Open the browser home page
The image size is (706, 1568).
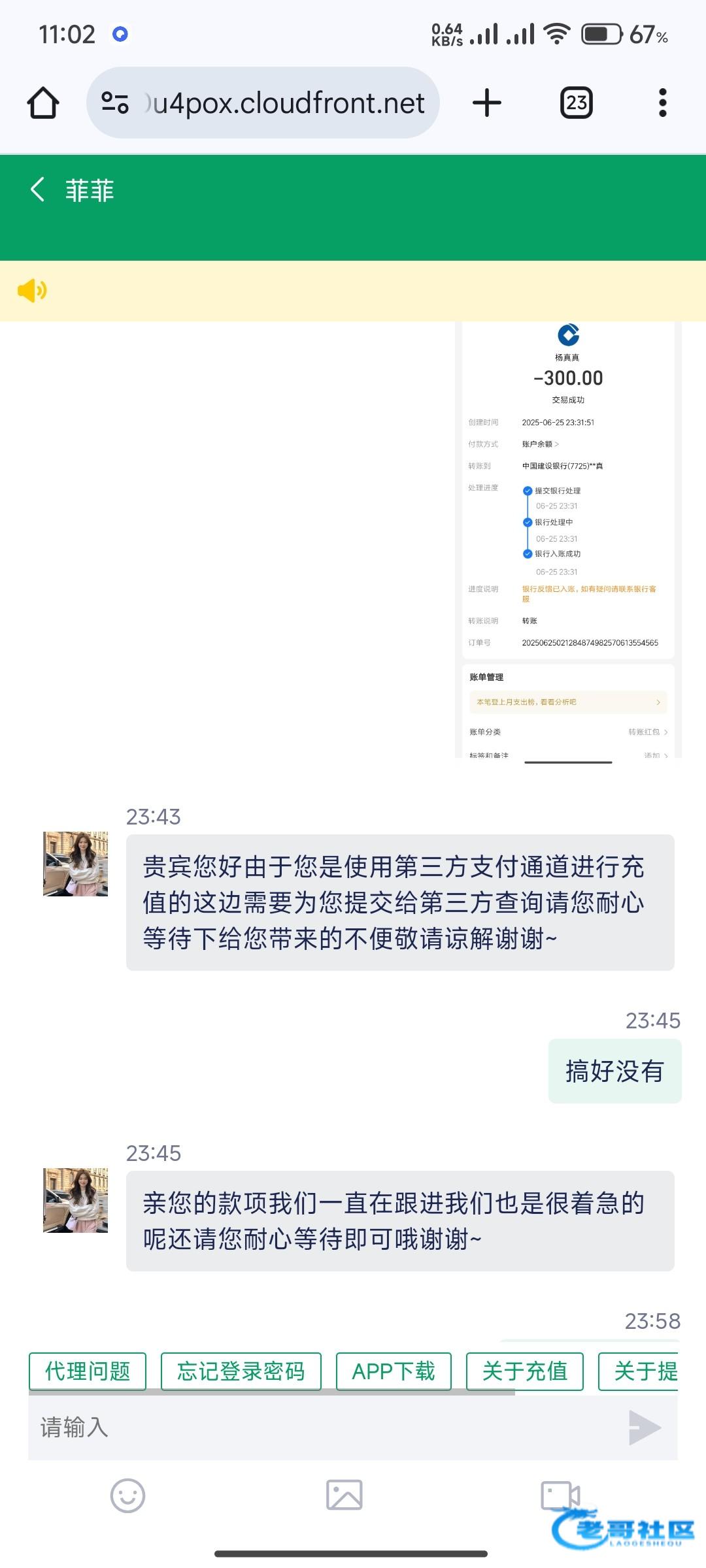[x=43, y=103]
